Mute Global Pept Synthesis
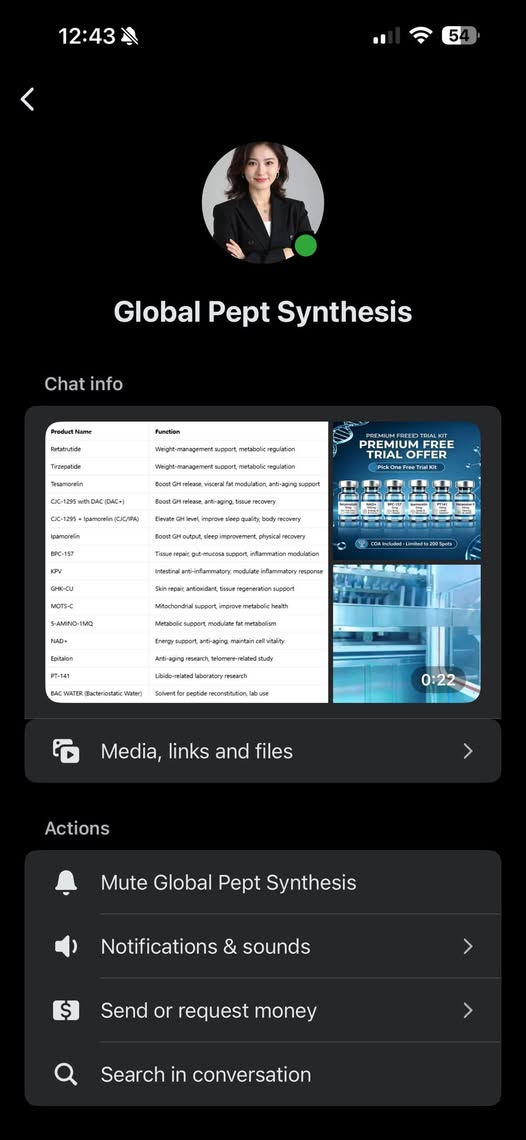The width and height of the screenshot is (526, 1140). point(263,883)
